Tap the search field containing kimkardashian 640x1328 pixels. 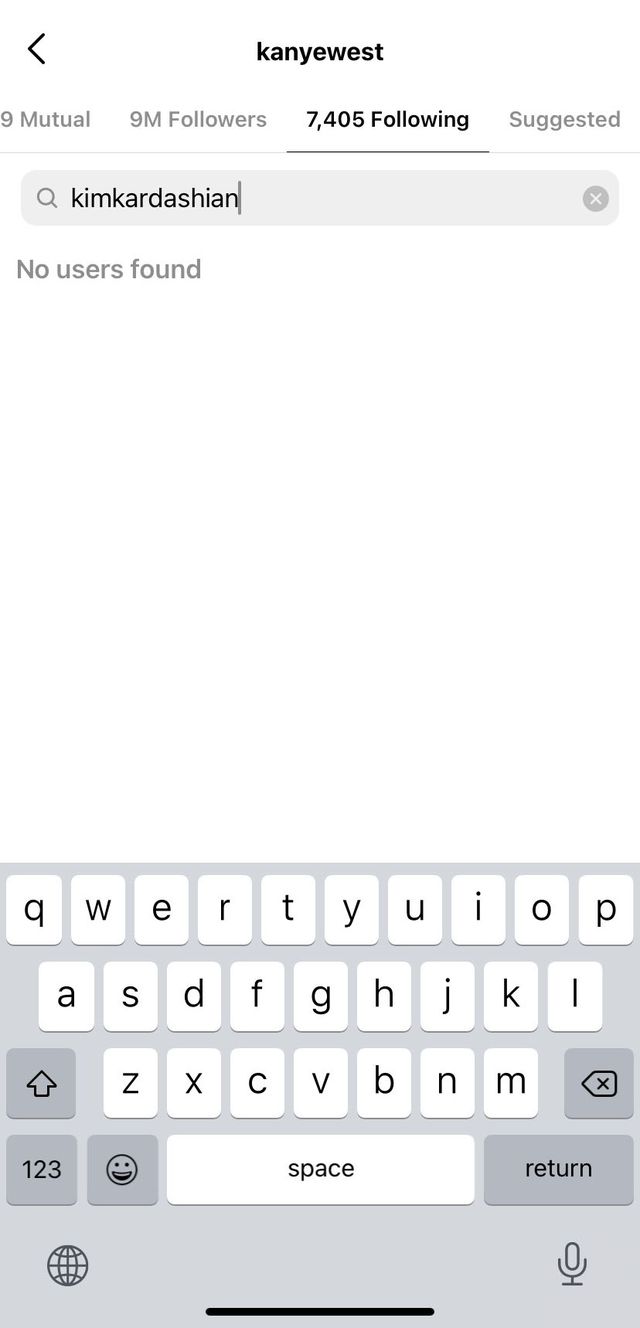coord(320,198)
